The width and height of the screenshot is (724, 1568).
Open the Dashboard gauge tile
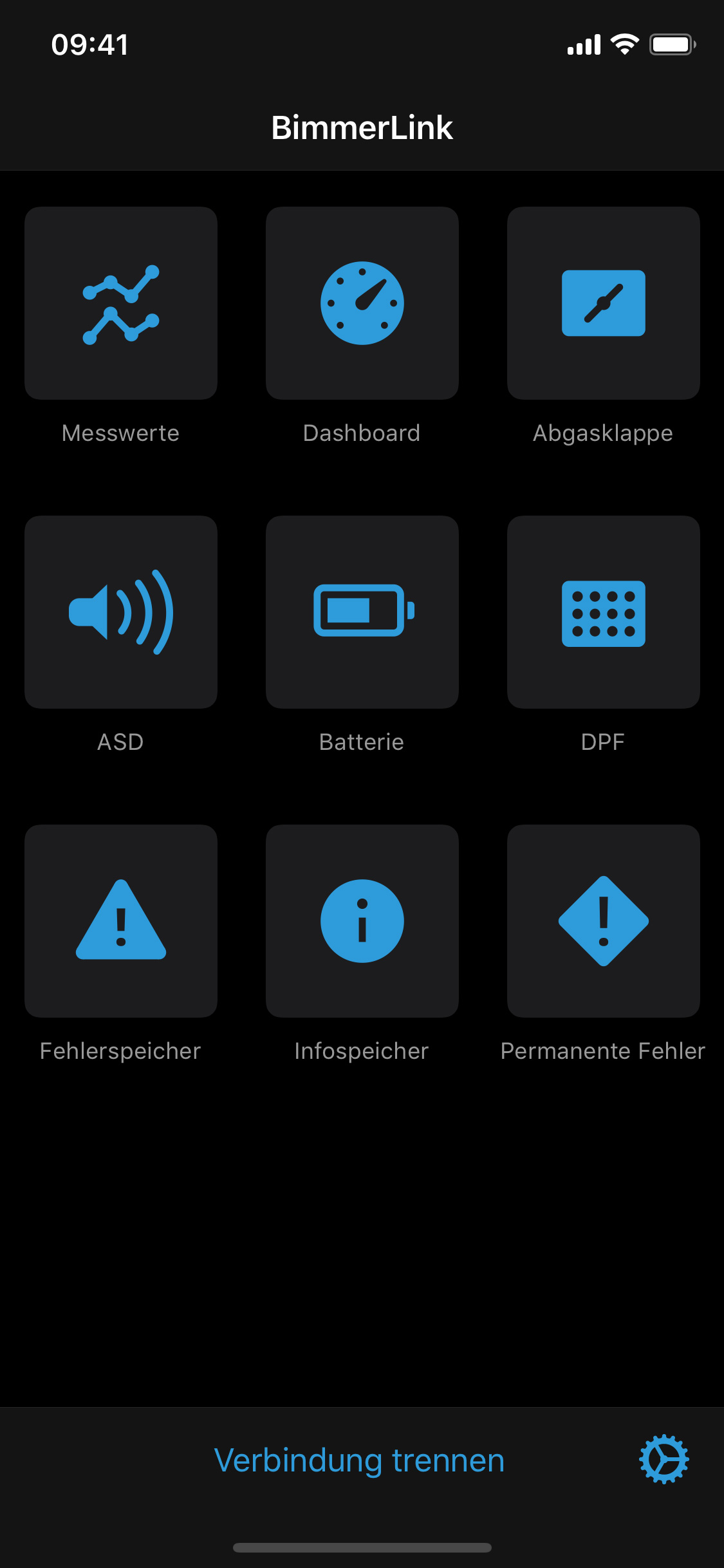point(362,303)
